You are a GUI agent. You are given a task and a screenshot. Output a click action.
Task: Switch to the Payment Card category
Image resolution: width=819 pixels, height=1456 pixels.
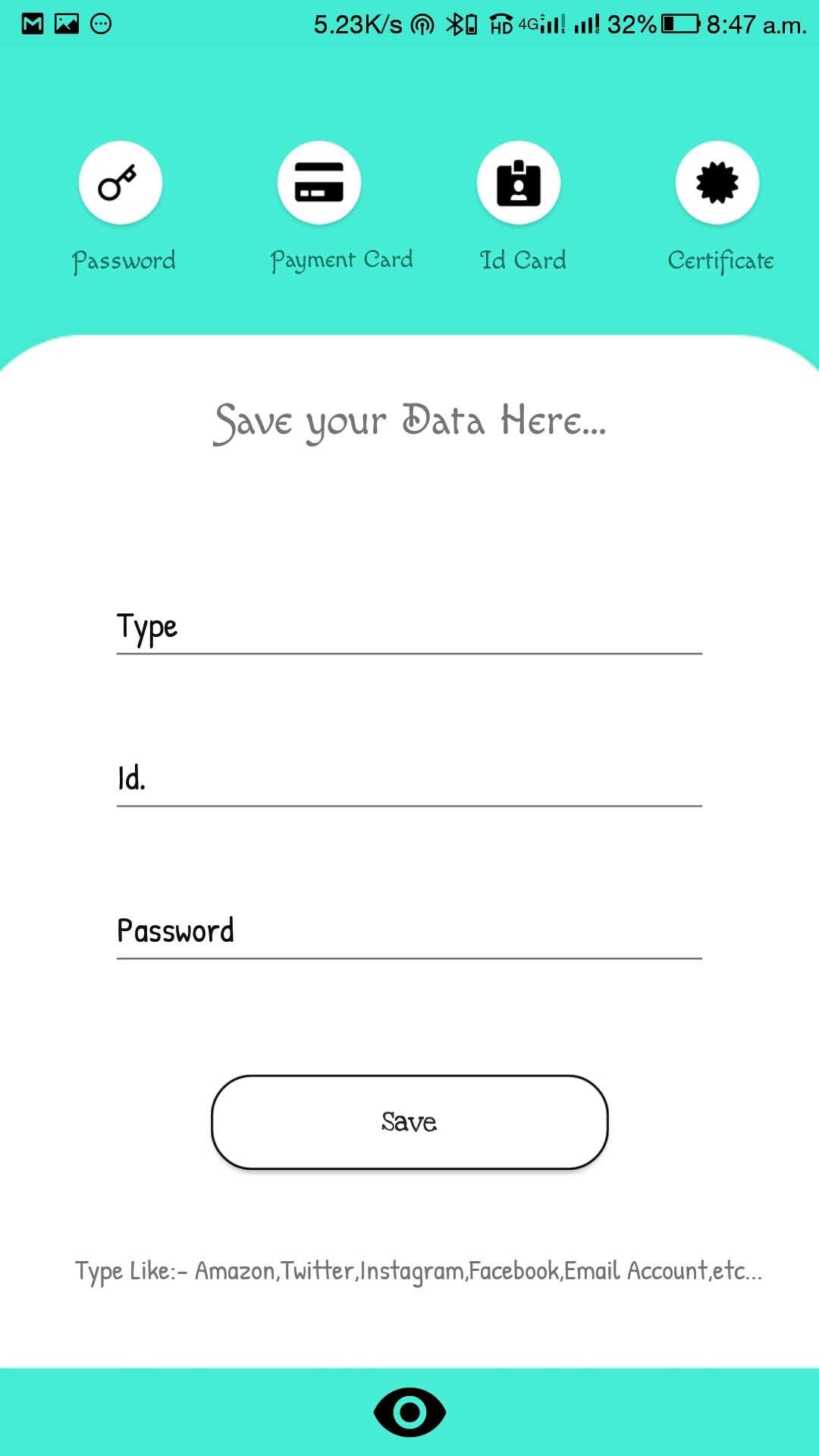(318, 183)
